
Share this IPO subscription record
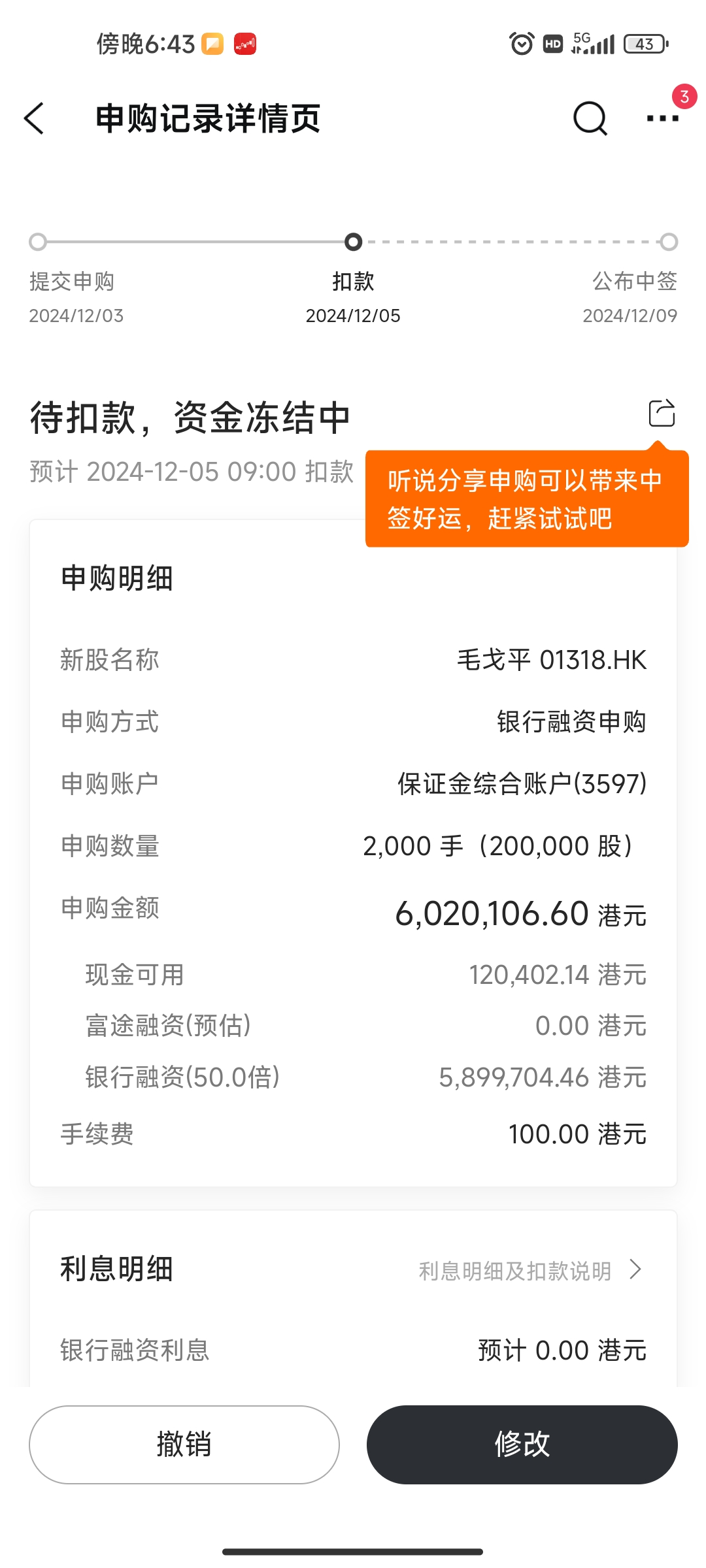[x=662, y=413]
